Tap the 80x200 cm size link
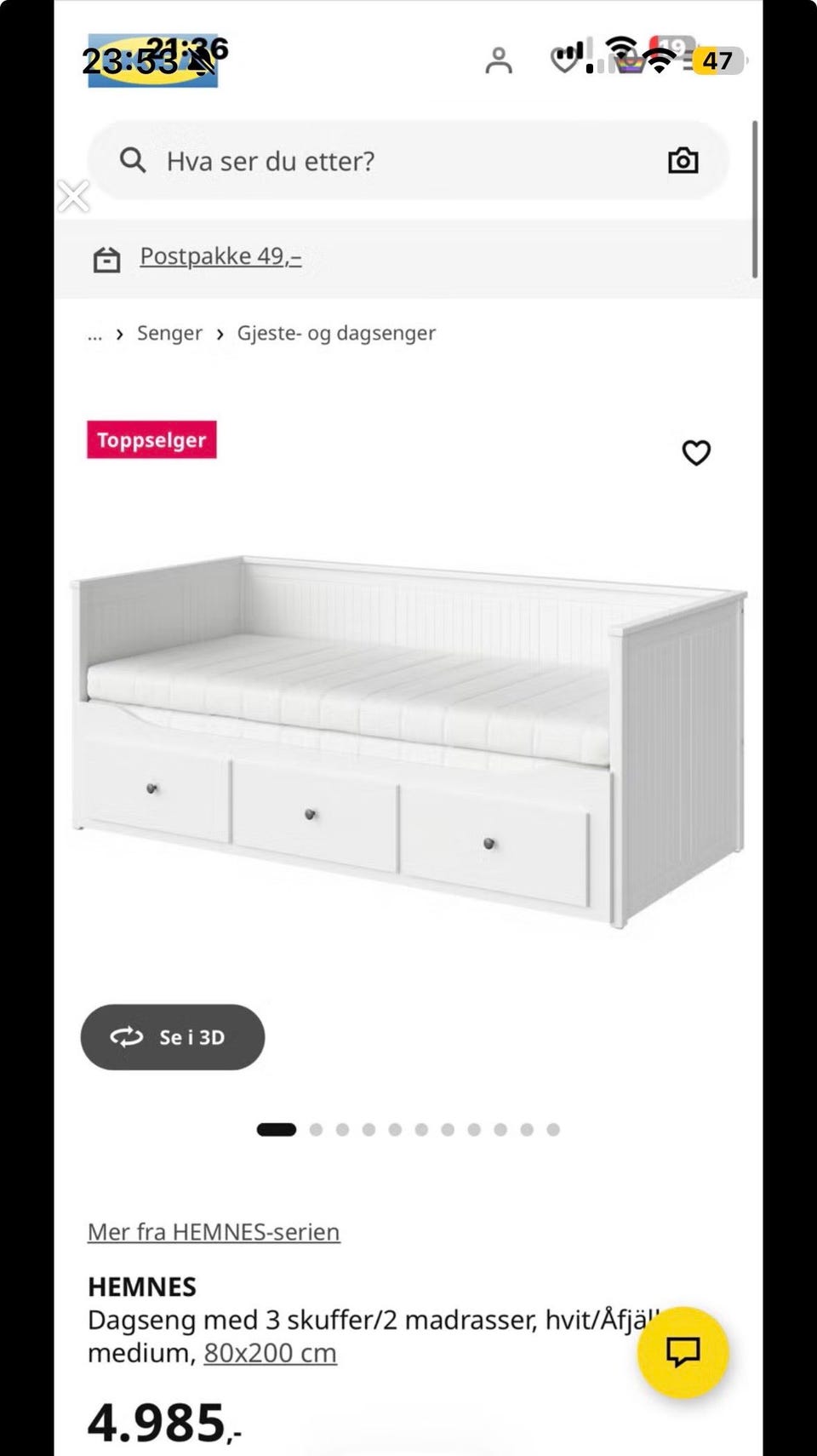The image size is (817, 1456). (x=270, y=1353)
